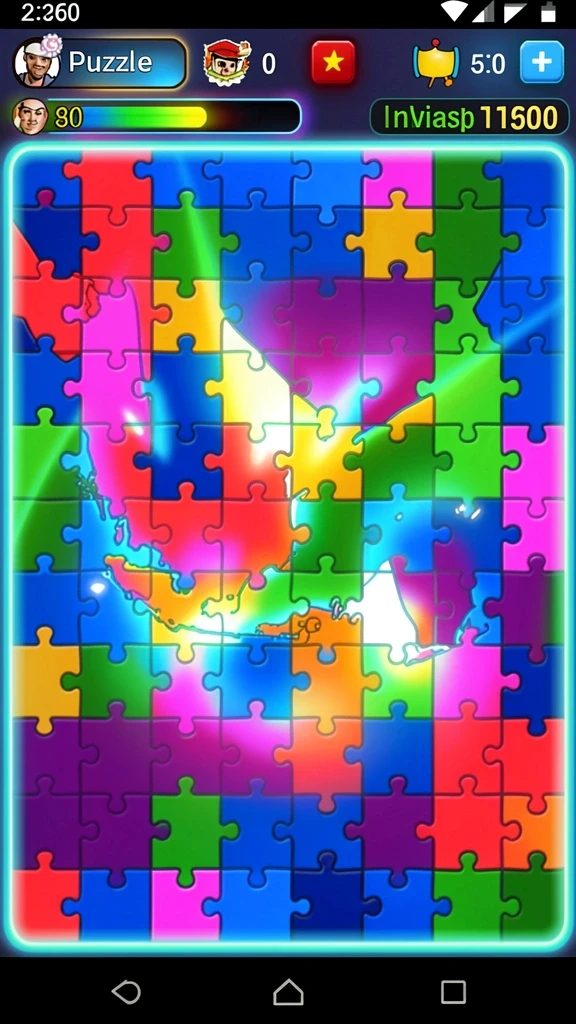Open the red-hat character icon
This screenshot has height=1024, width=576.
[226, 63]
